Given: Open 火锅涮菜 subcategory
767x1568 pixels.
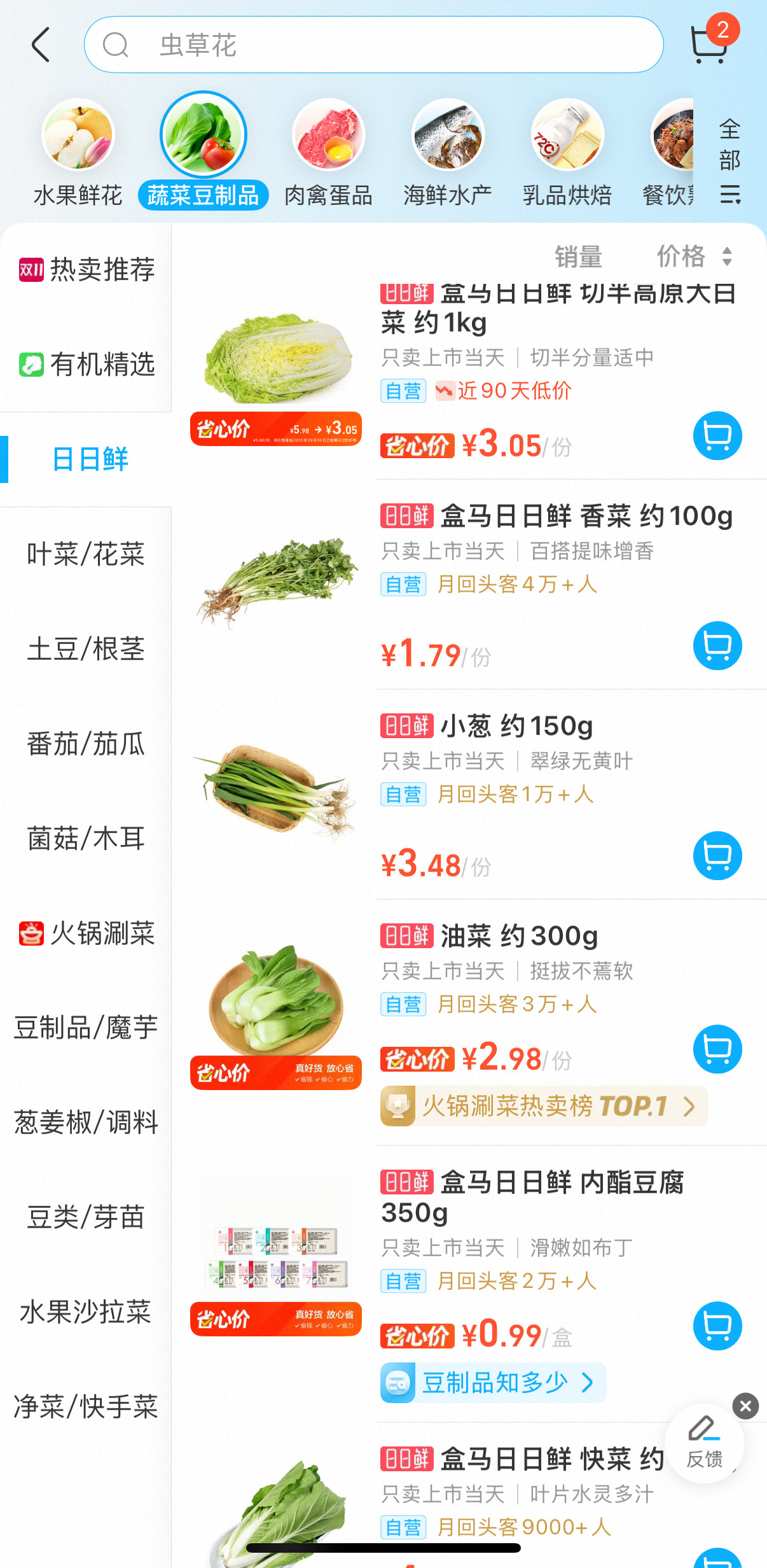Looking at the screenshot, I should tap(87, 934).
